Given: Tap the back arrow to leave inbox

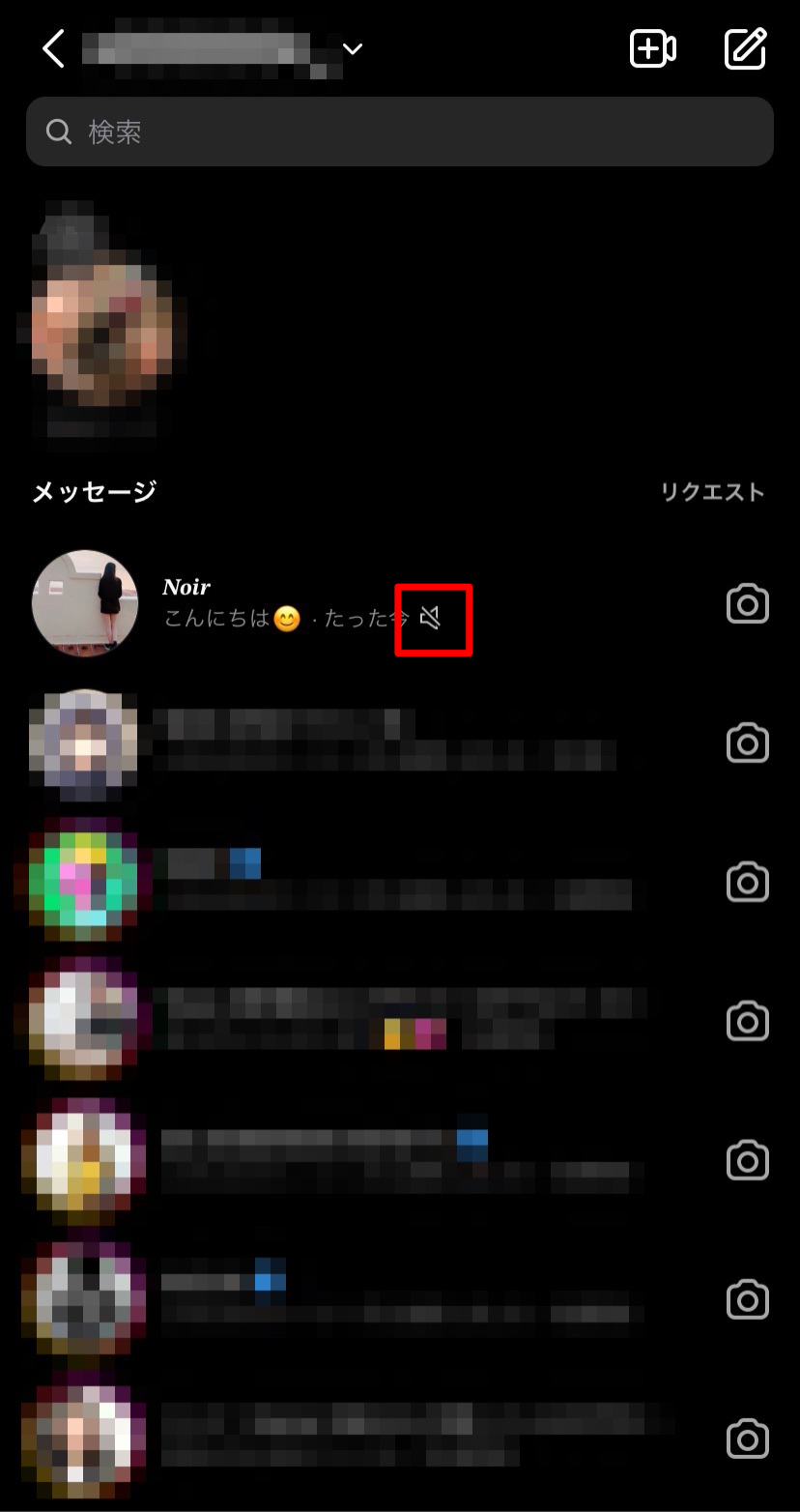Looking at the screenshot, I should (x=53, y=48).
